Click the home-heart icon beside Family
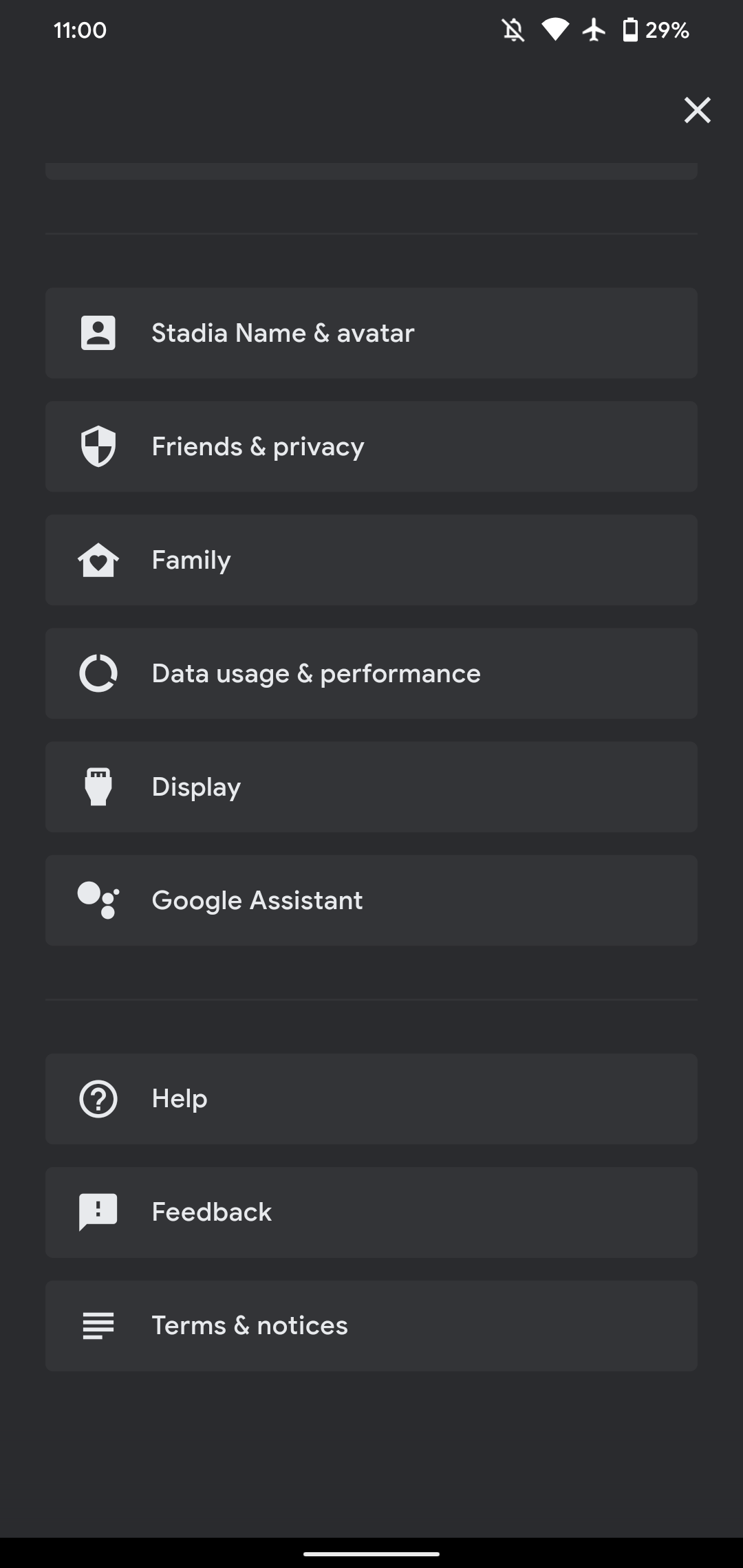The height and width of the screenshot is (1568, 743). [99, 559]
